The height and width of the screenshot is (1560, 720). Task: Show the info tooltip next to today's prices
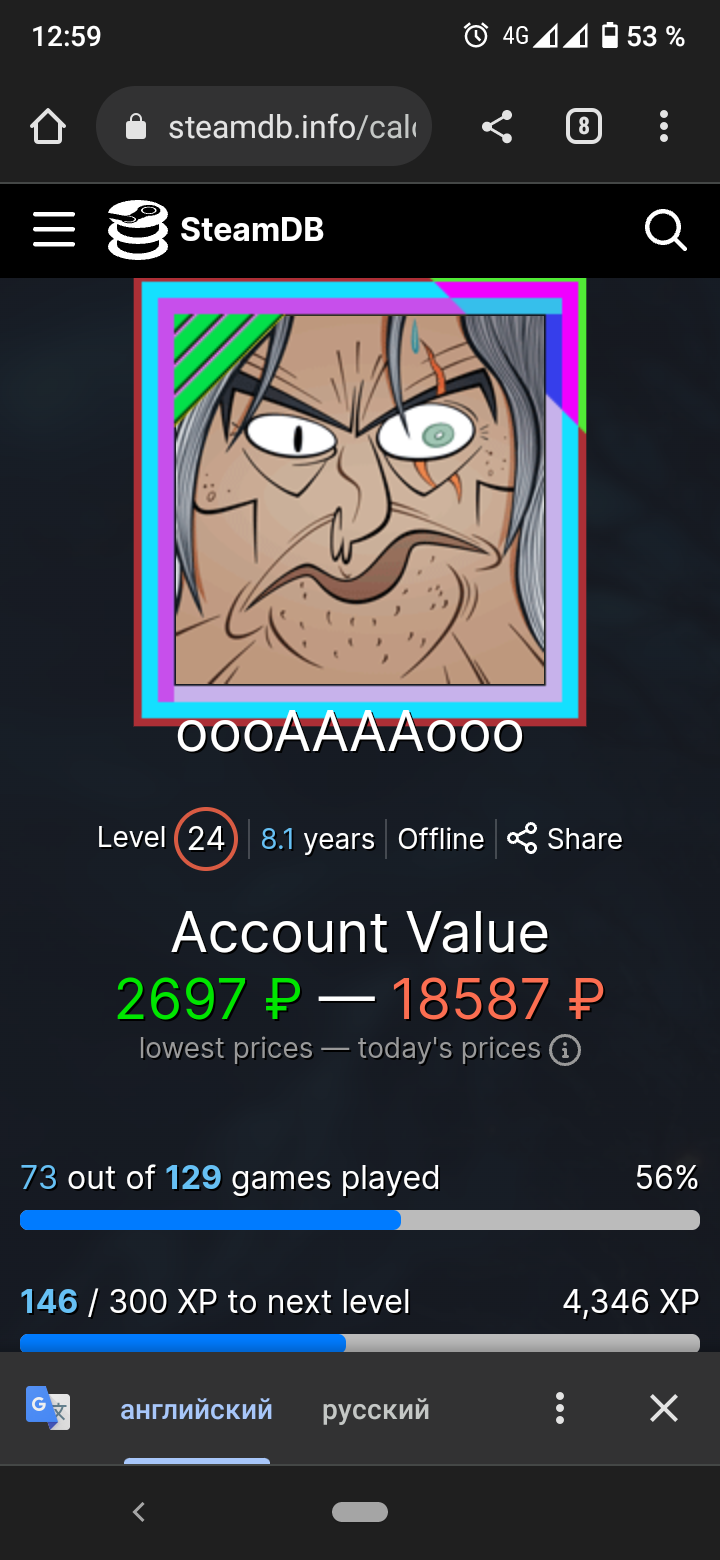[566, 1050]
